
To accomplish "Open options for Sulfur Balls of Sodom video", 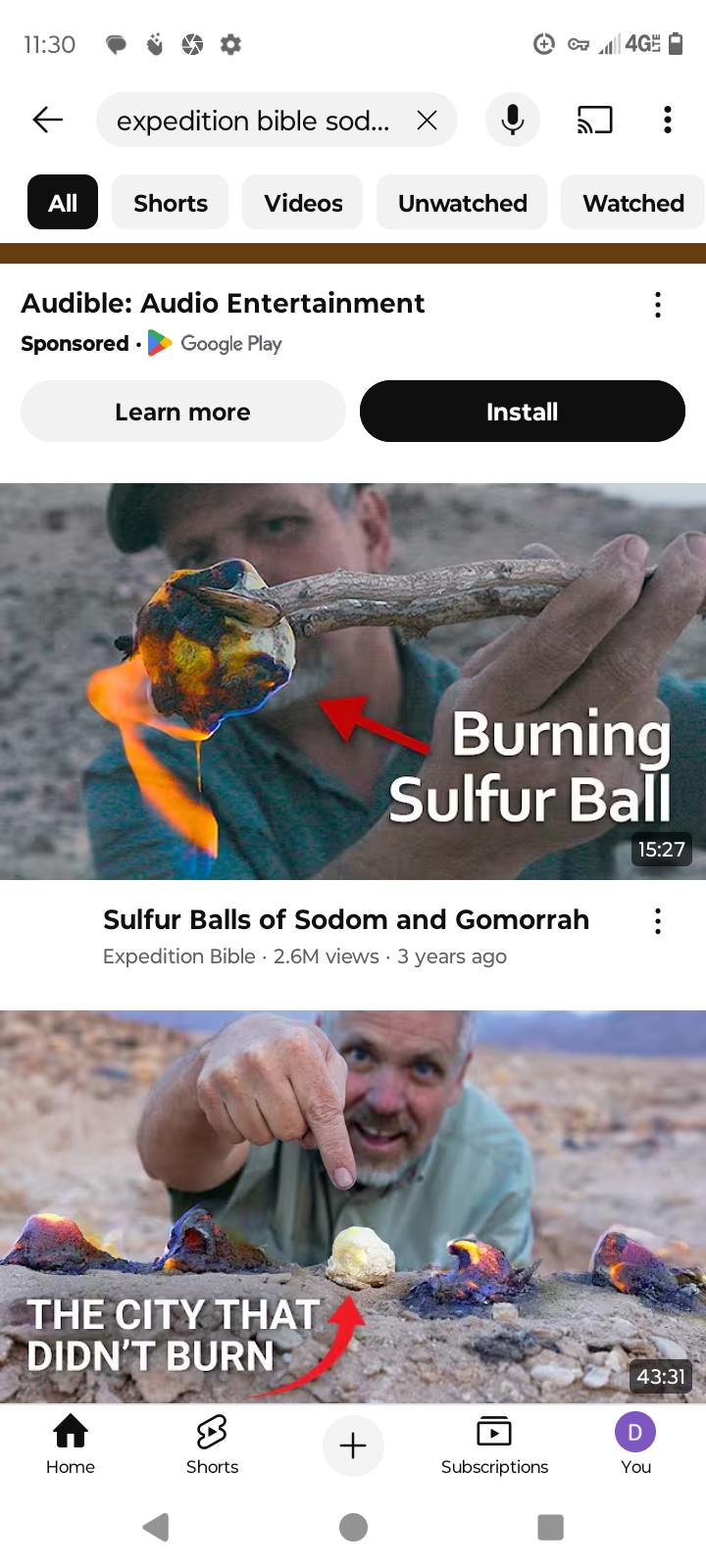I will [x=658, y=921].
